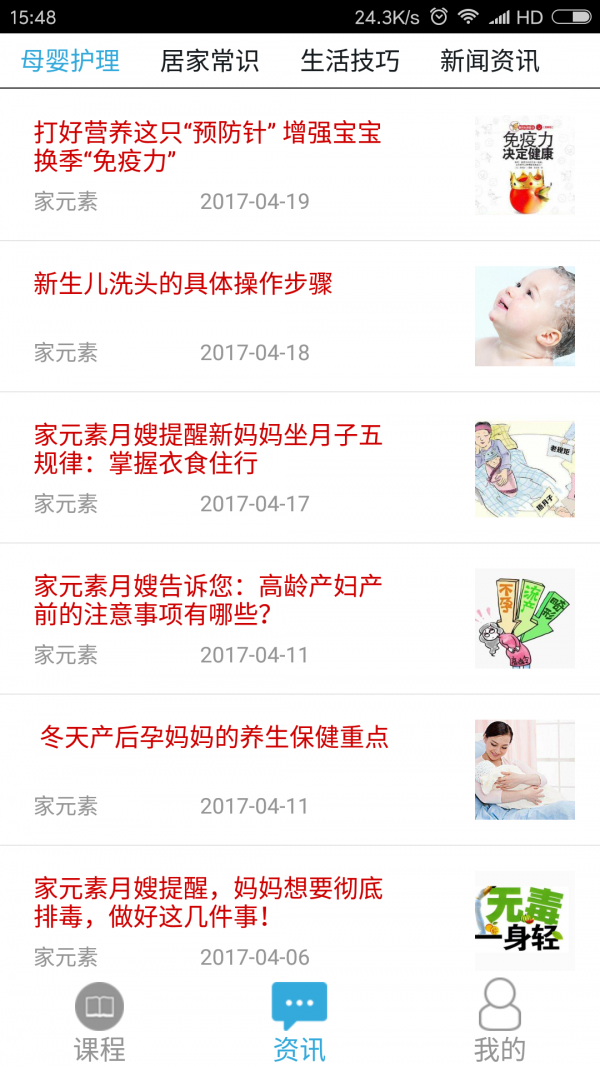Open article about 增强宝宝换季“免疫力”
The image size is (600, 1067).
coord(208,147)
